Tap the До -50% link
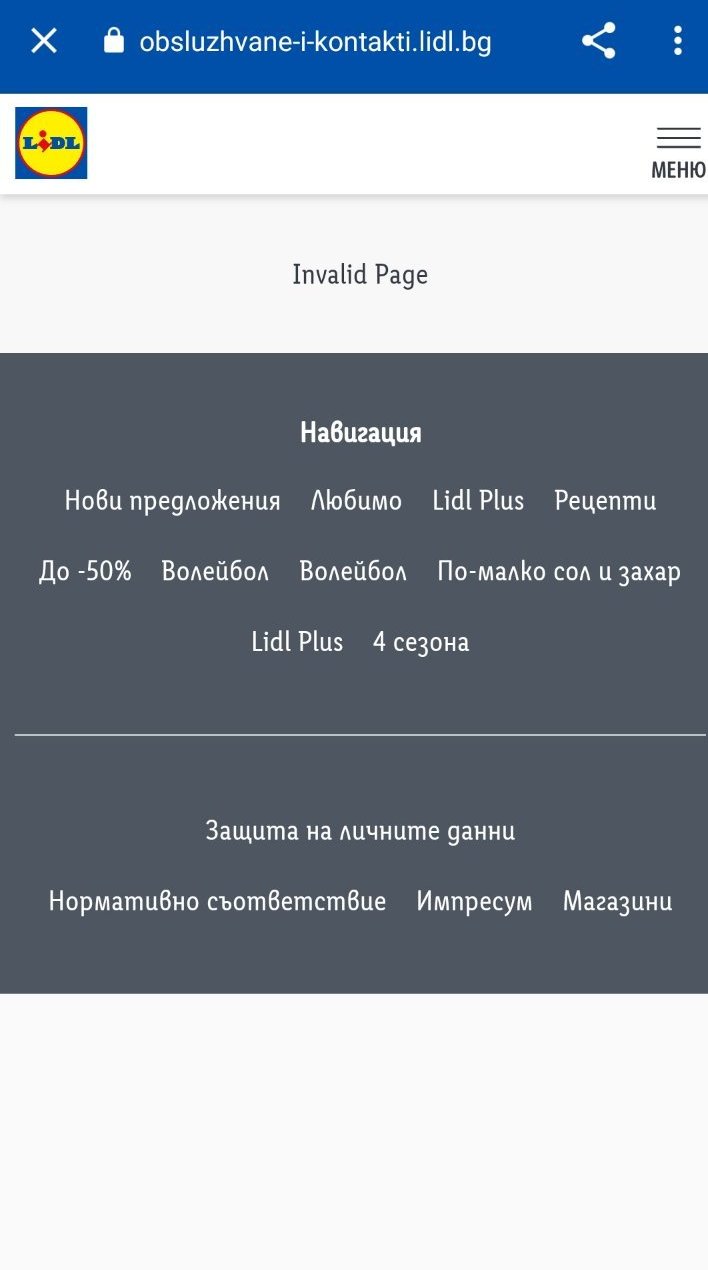This screenshot has width=708, height=1270. 85,571
